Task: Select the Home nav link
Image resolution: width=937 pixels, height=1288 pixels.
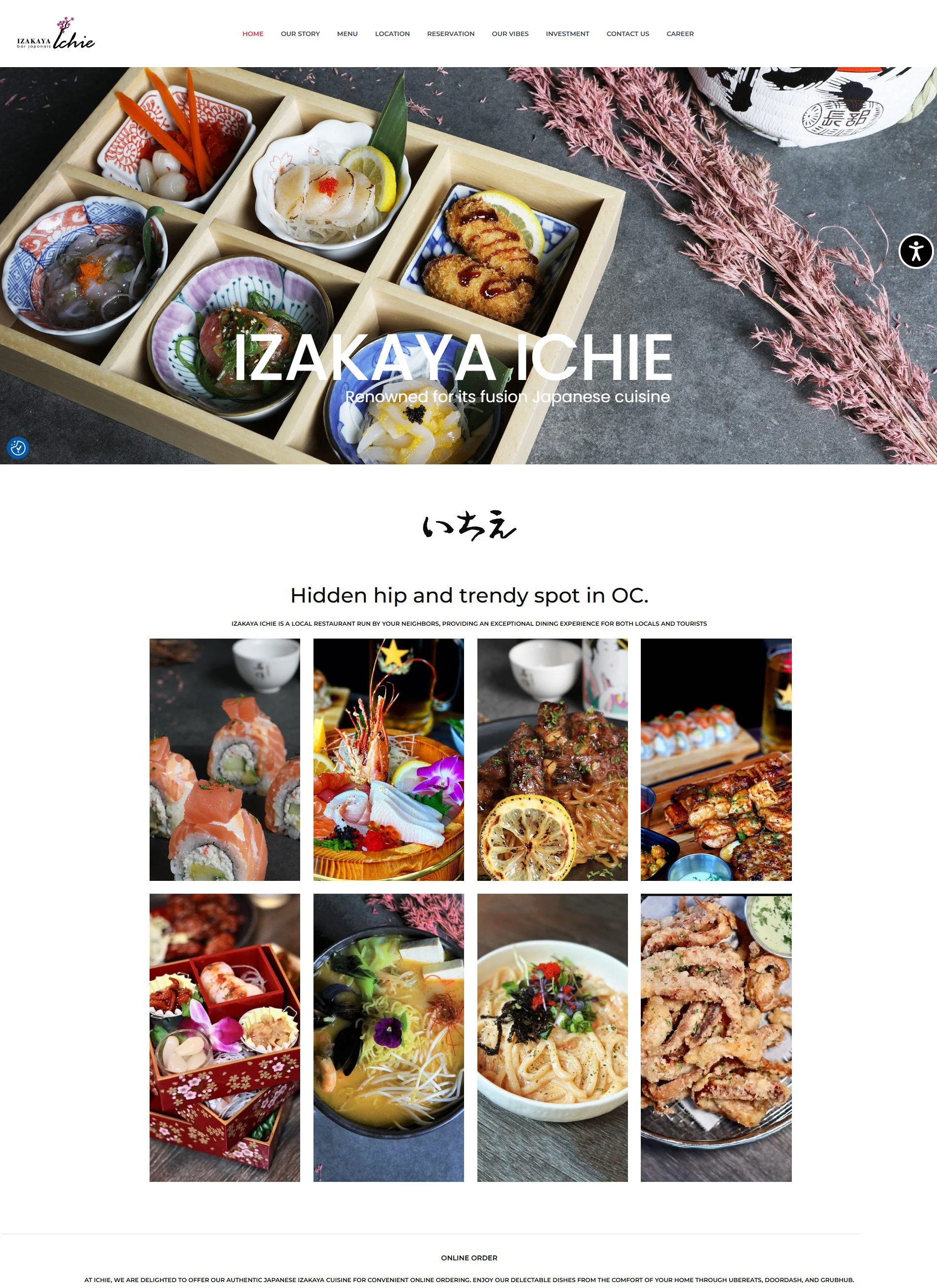Action: pos(253,34)
